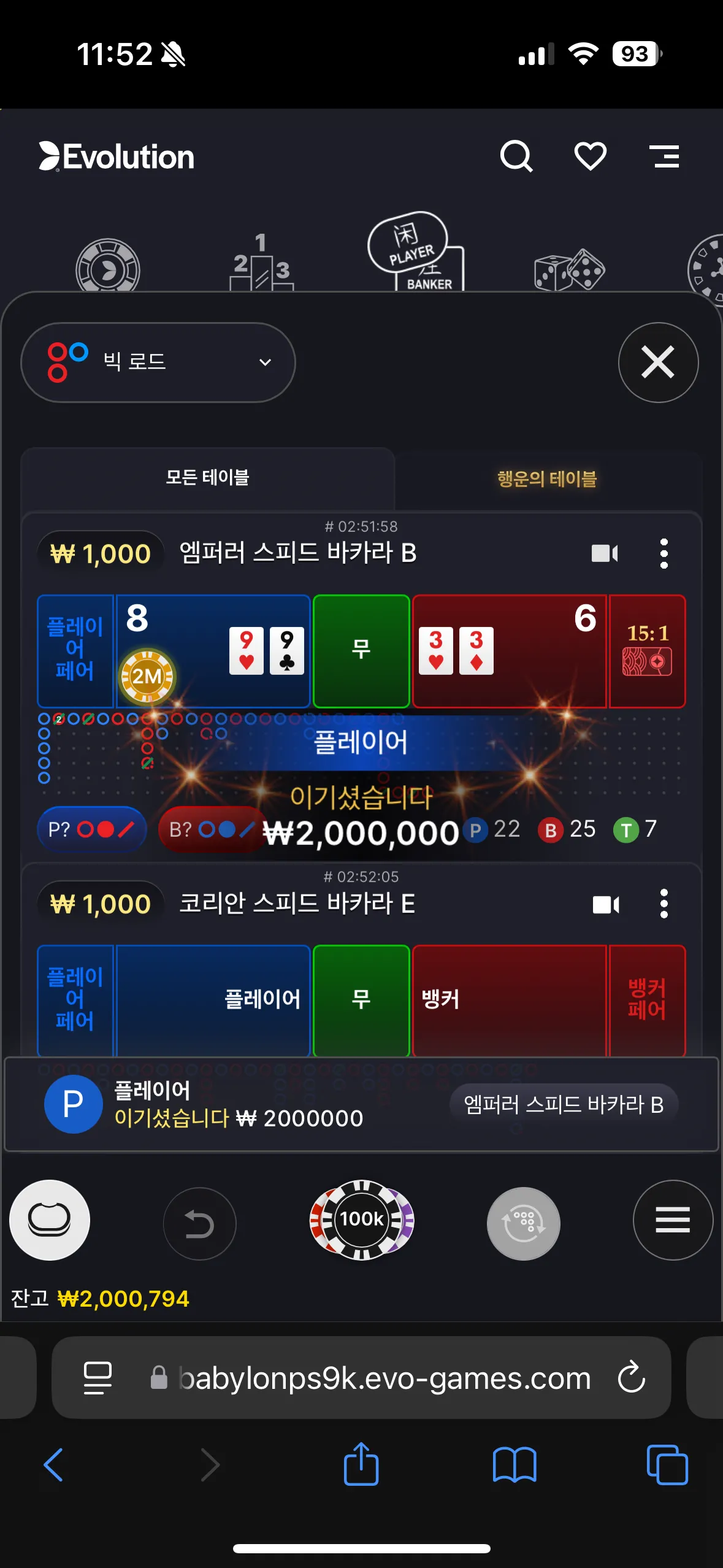The height and width of the screenshot is (1568, 723).
Task: Bet on 플레이어 in 코리안 스피드 바카라 E
Action: click(x=213, y=1000)
